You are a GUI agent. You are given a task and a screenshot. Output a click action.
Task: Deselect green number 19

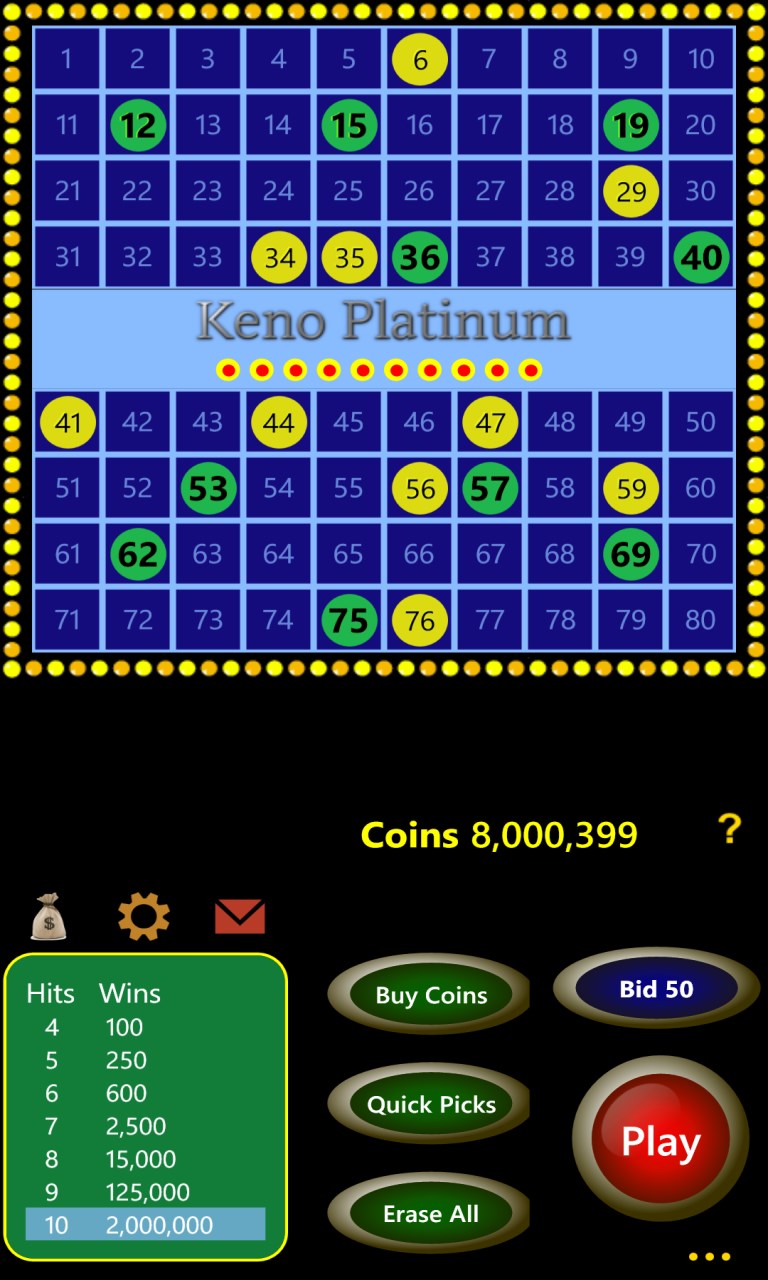coord(631,125)
